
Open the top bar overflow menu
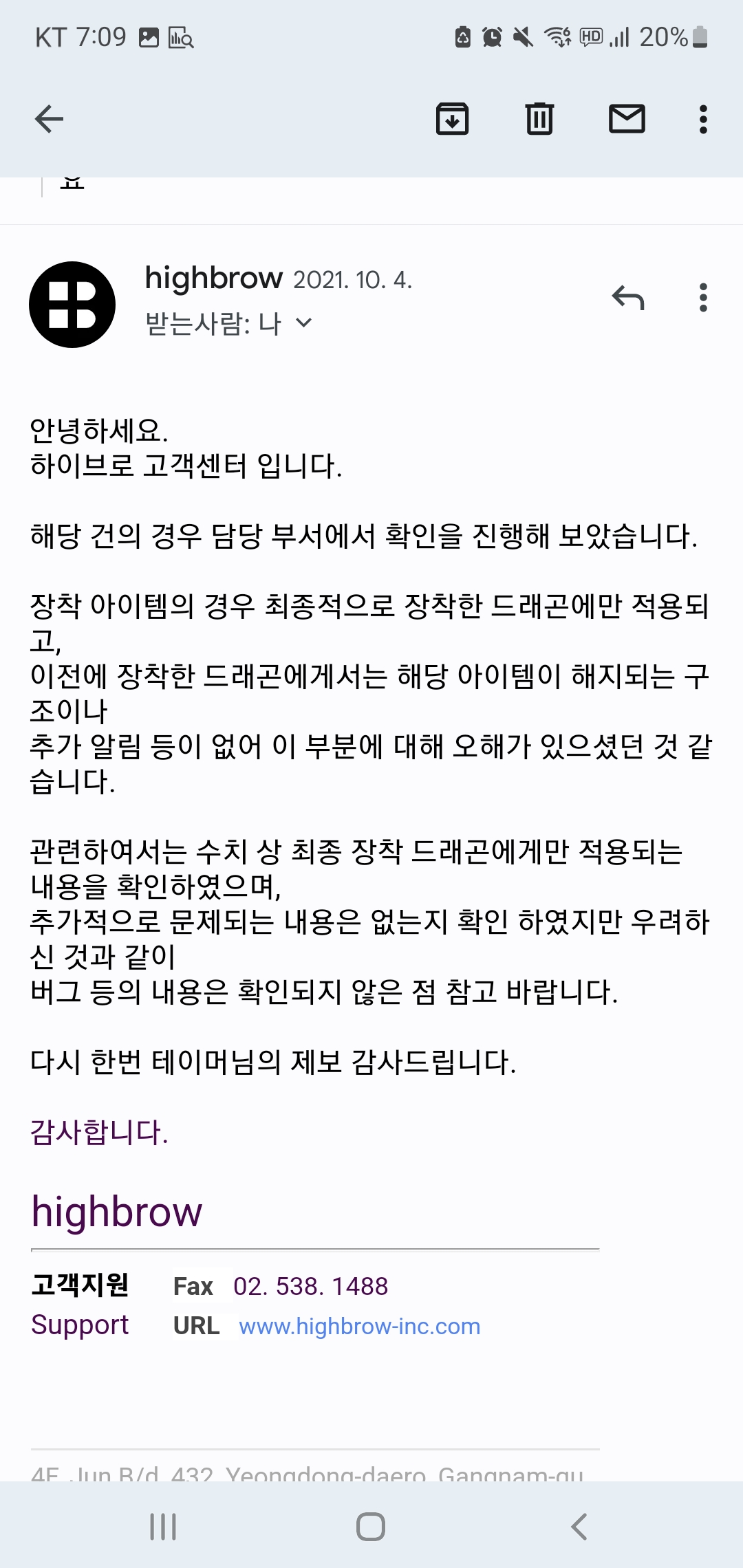pyautogui.click(x=703, y=119)
